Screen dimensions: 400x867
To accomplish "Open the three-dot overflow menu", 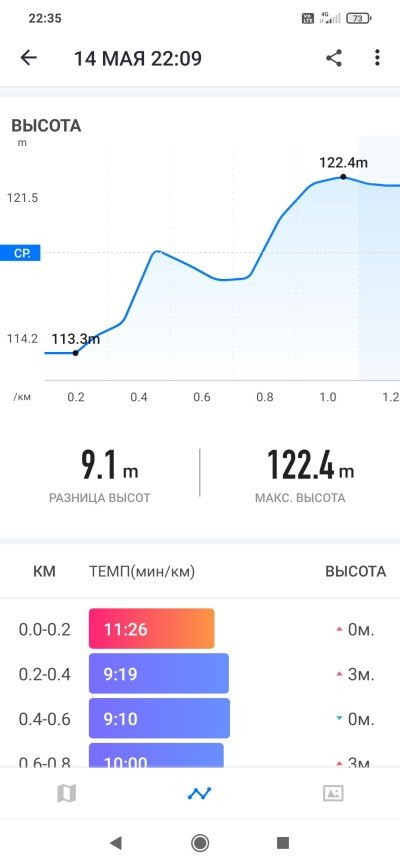I will tap(377, 58).
